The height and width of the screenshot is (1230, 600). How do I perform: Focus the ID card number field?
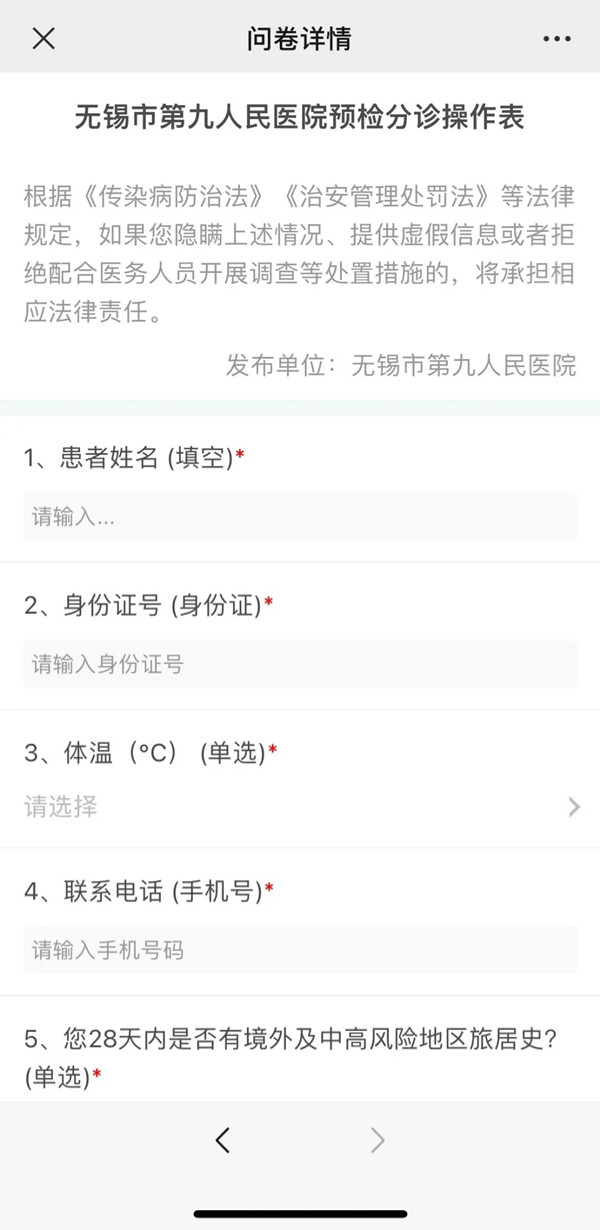coord(300,664)
